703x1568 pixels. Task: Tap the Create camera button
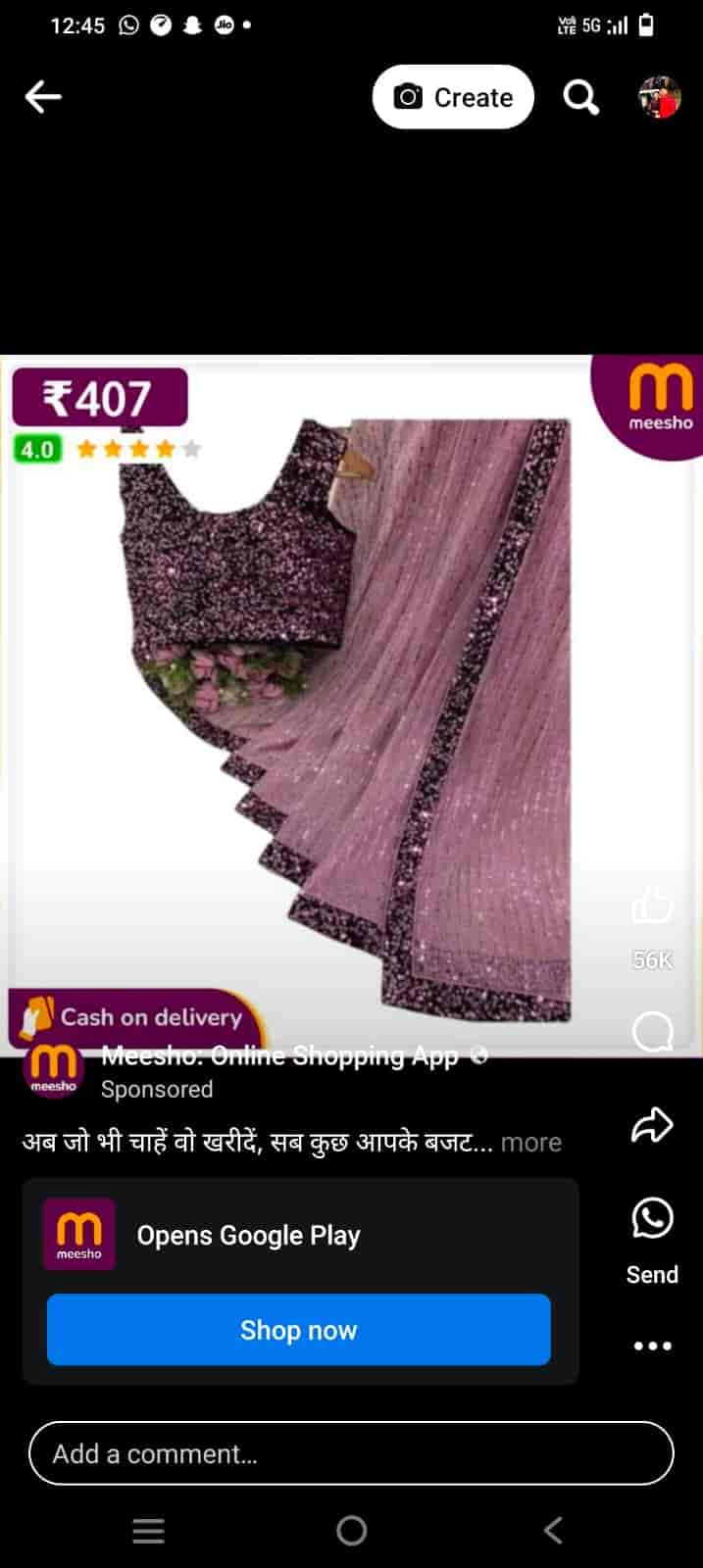(x=453, y=97)
